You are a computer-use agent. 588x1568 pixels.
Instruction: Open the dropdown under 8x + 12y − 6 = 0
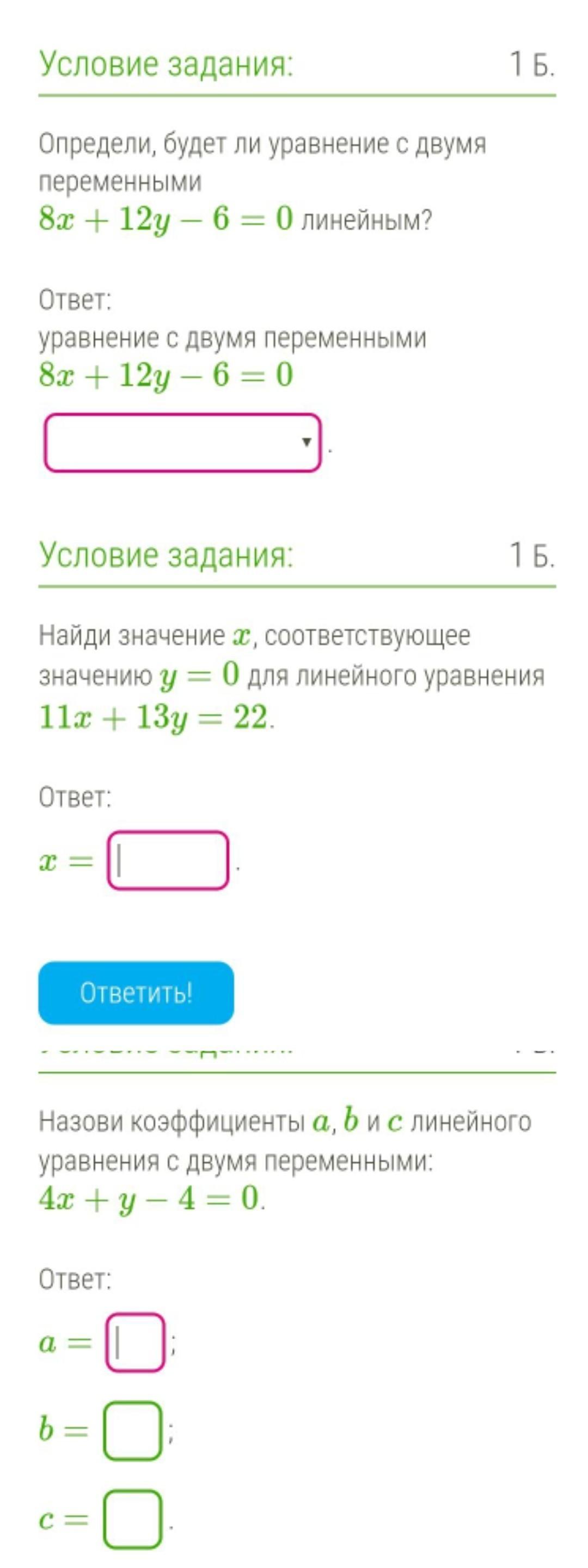tap(182, 443)
